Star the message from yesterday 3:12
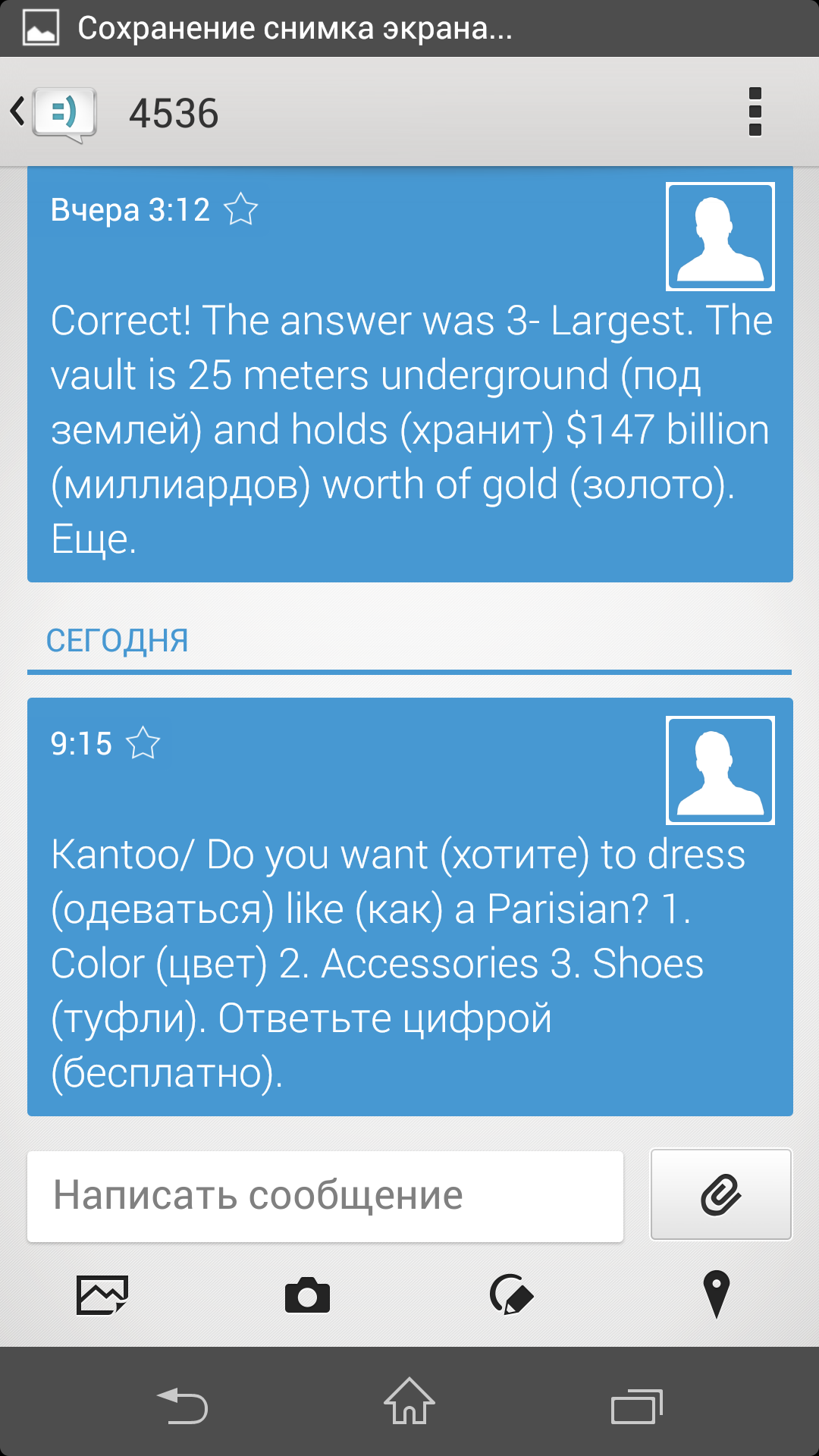Screen dimensions: 819x1456 tap(241, 210)
